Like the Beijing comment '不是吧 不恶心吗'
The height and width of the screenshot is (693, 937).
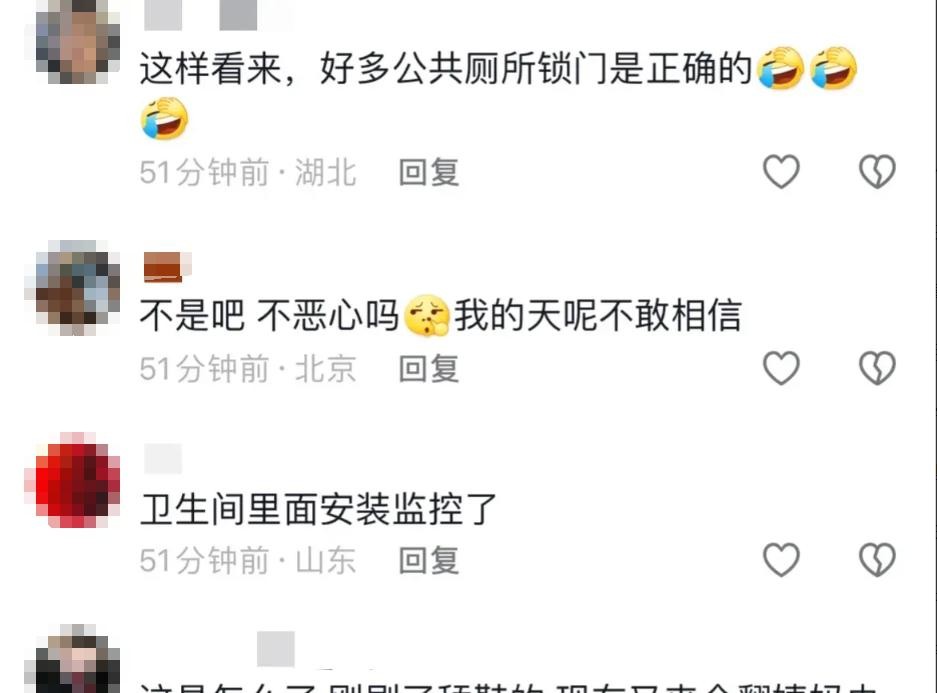(x=781, y=369)
